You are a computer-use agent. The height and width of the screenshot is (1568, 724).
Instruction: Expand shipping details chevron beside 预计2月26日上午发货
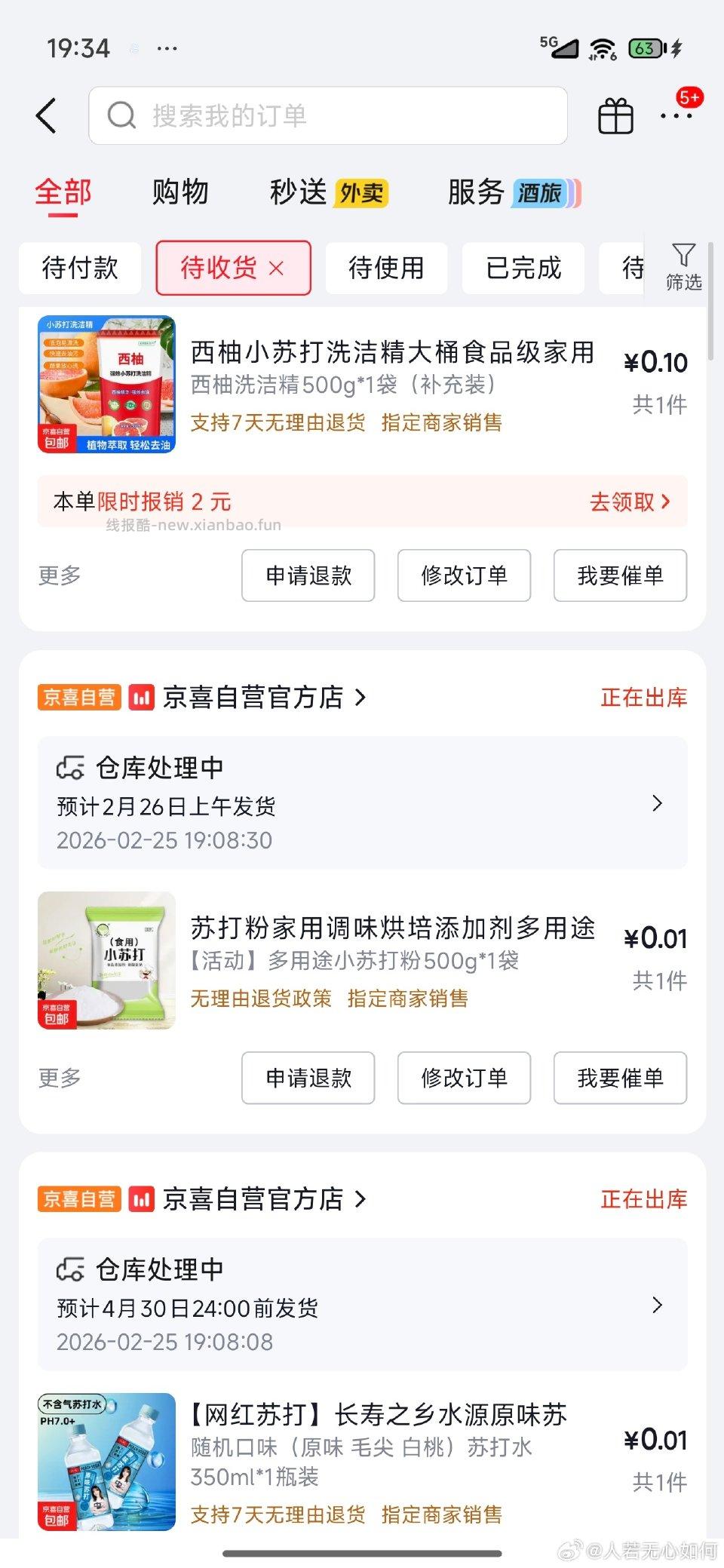pos(658,802)
